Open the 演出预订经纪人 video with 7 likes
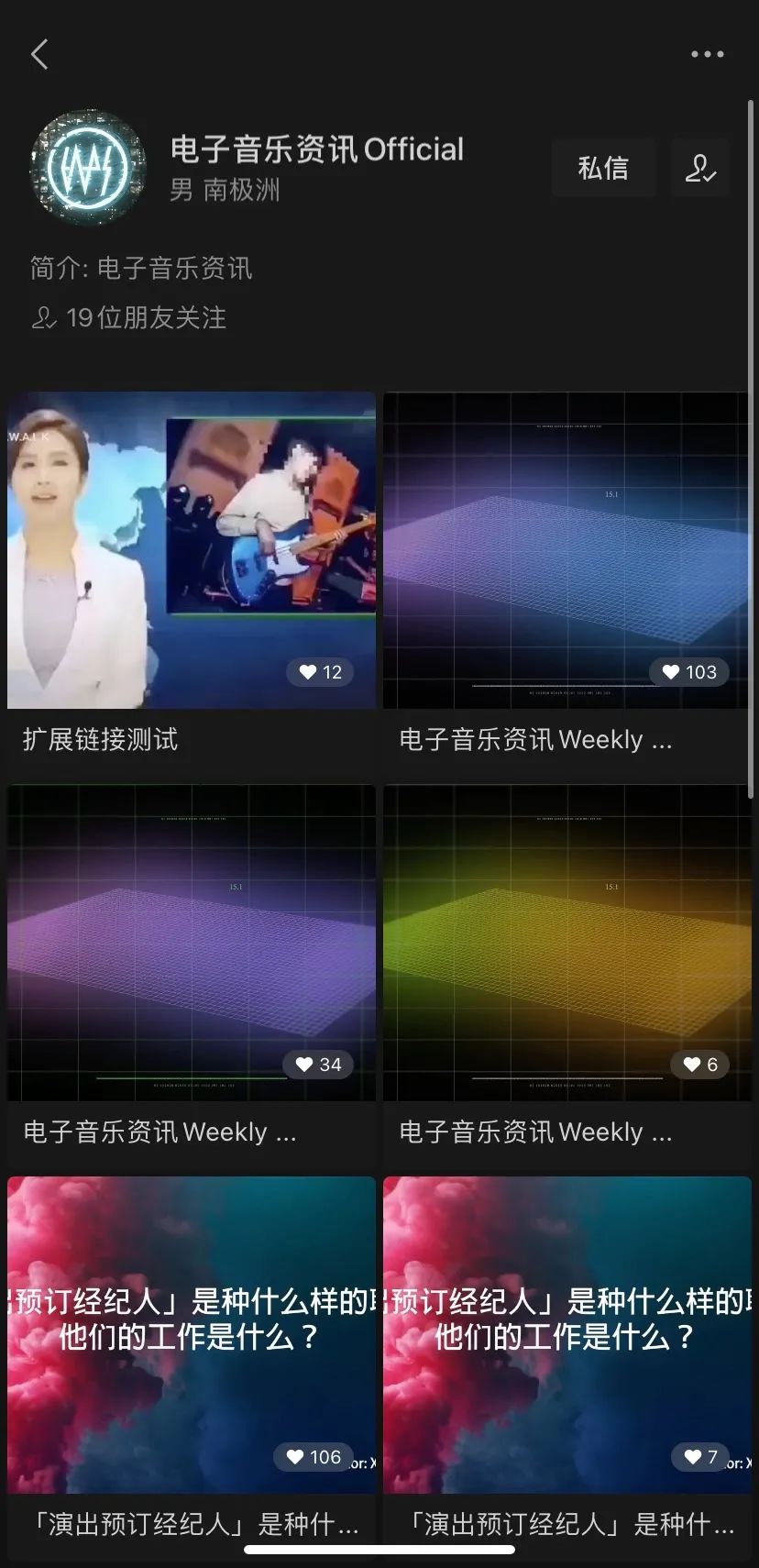759x1568 pixels. (566, 1334)
